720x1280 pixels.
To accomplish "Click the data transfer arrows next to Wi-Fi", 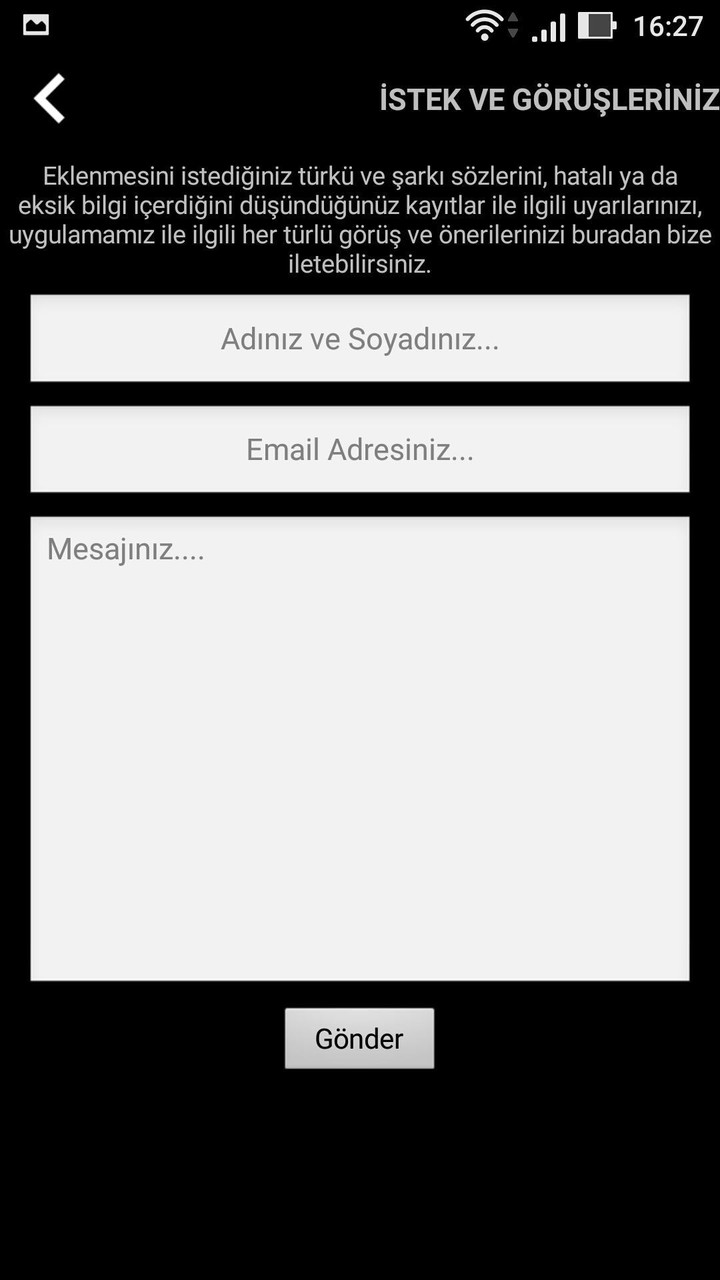I will click(x=512, y=24).
